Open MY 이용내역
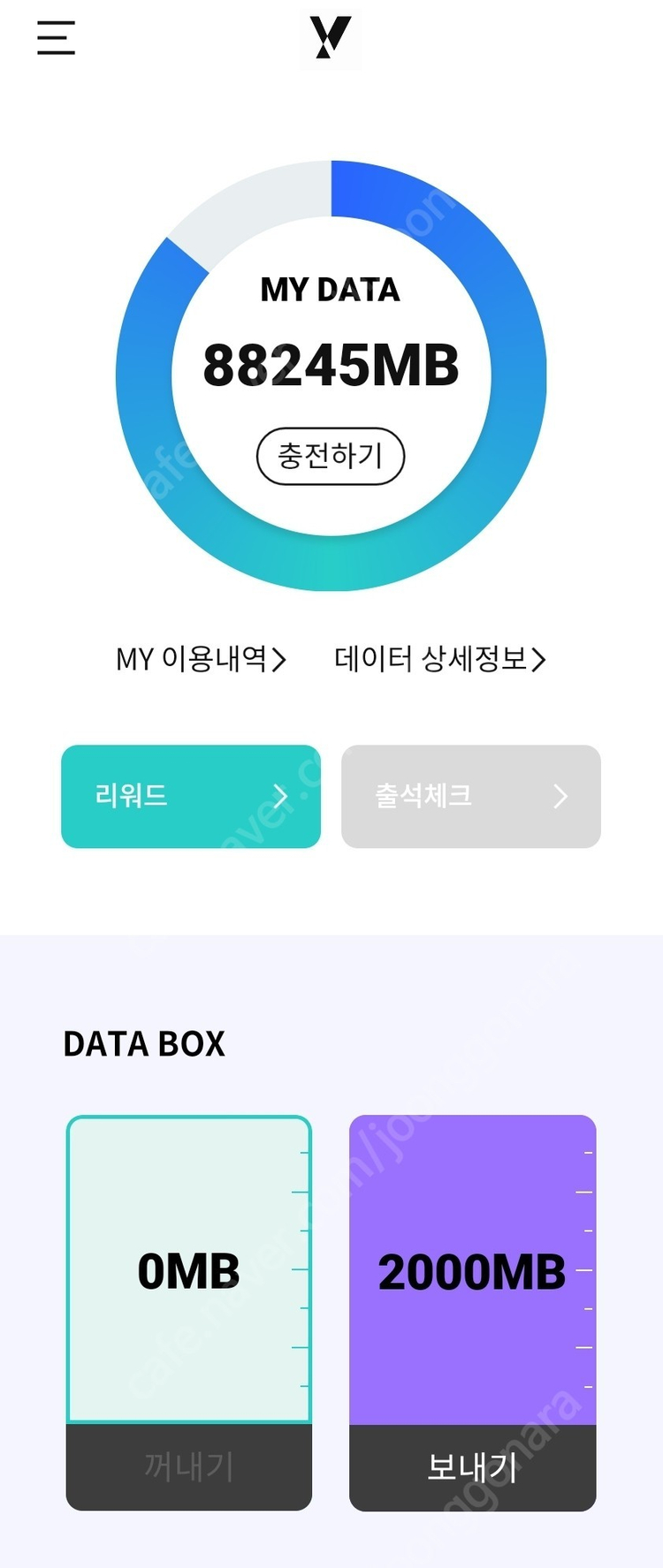663x1568 pixels. click(x=202, y=659)
